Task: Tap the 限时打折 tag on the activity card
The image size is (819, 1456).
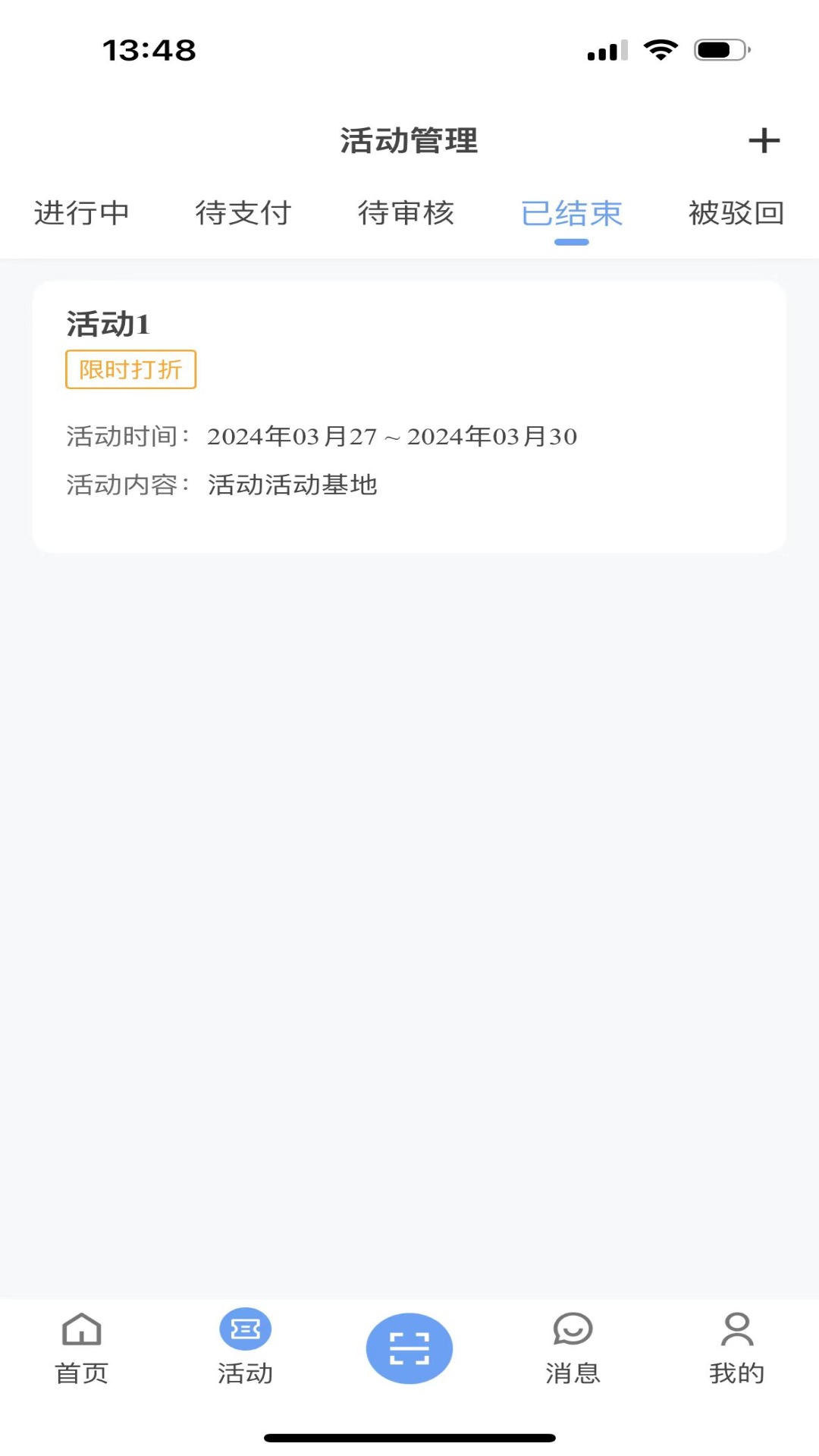Action: coord(130,369)
